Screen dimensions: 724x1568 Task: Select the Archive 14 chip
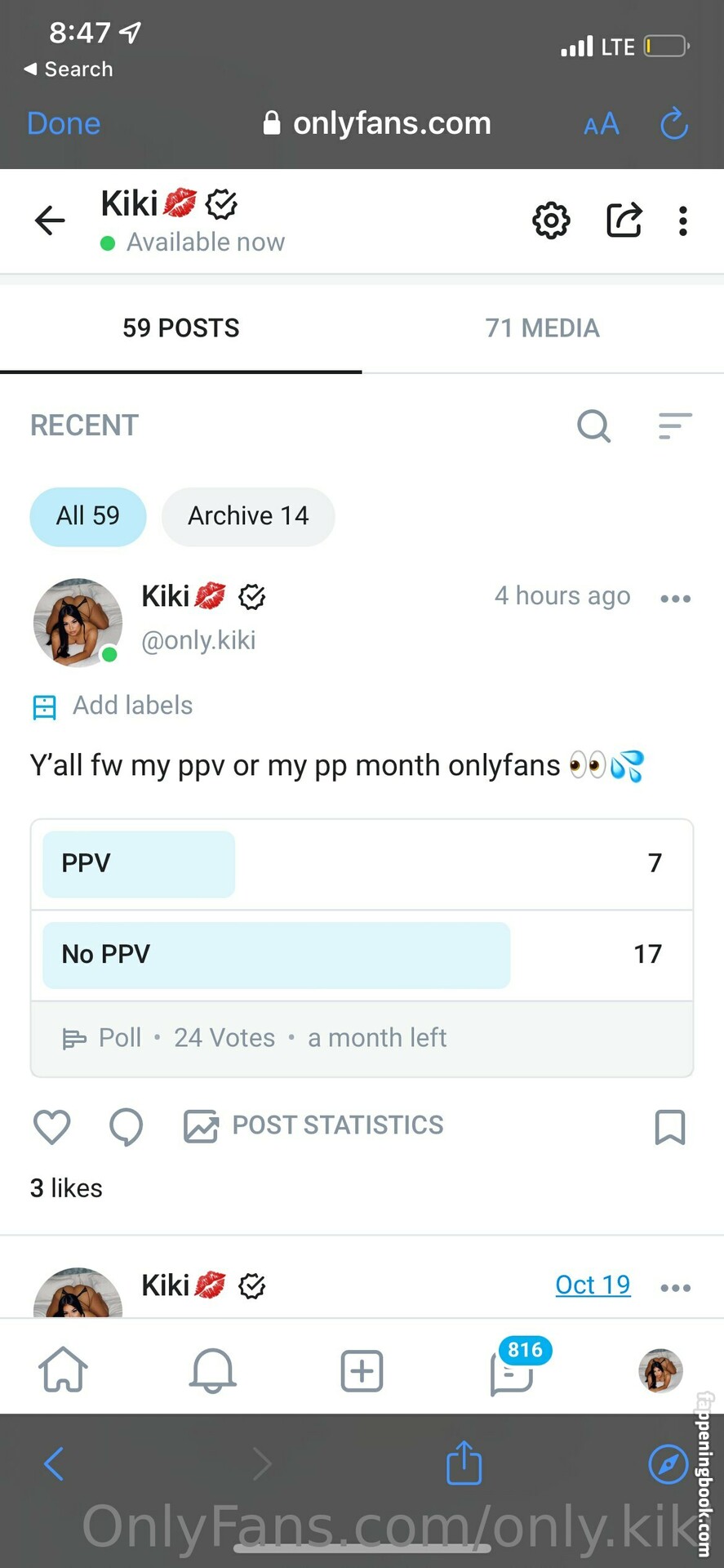(x=248, y=516)
